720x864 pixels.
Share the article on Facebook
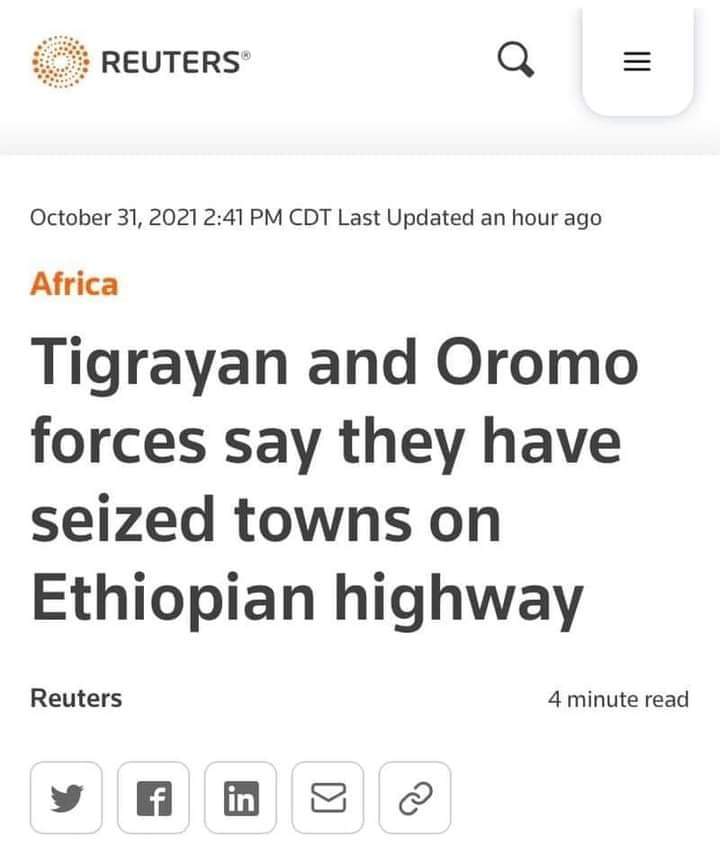click(153, 798)
